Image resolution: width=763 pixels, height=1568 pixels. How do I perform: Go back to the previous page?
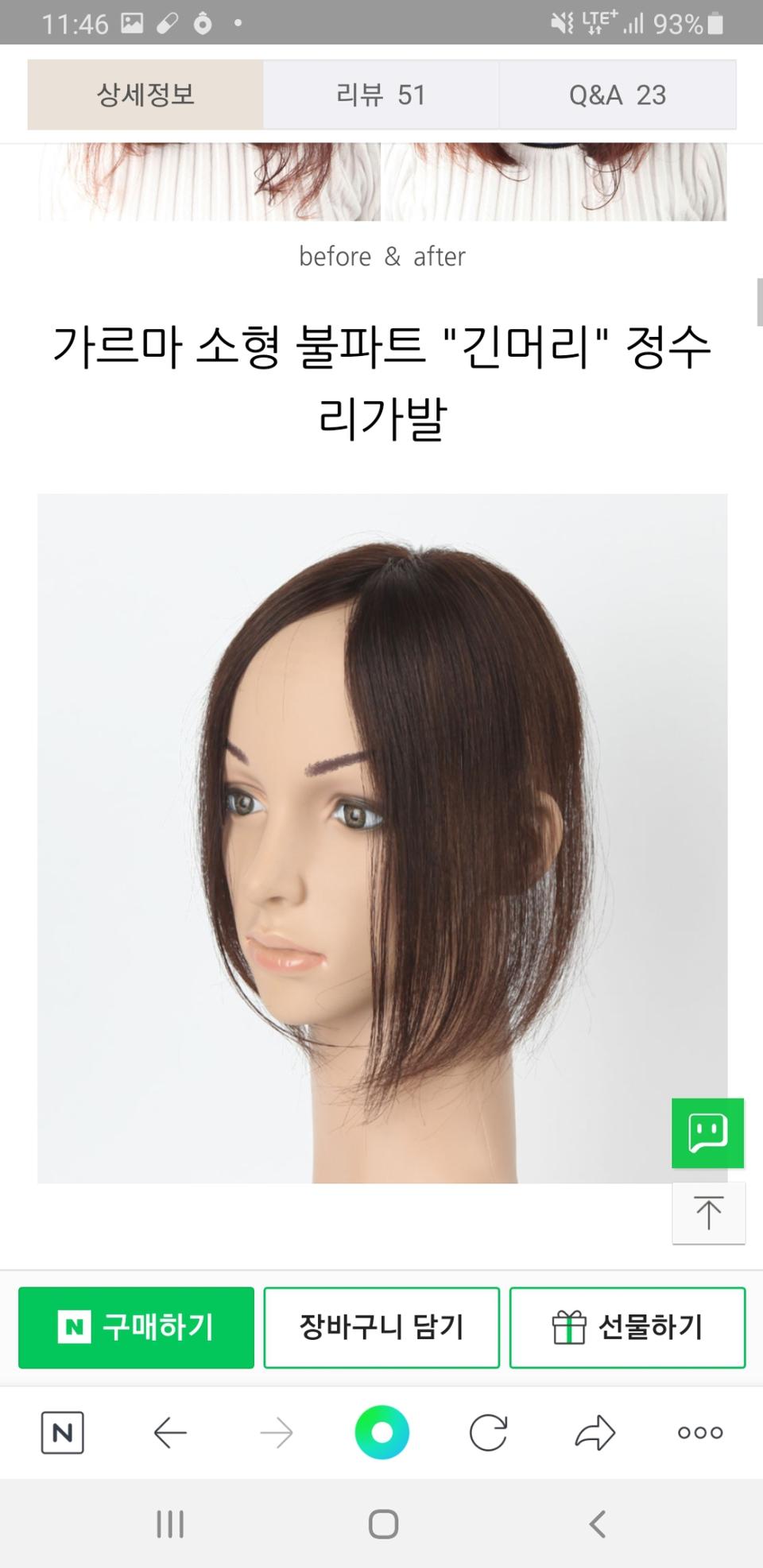click(x=170, y=1433)
